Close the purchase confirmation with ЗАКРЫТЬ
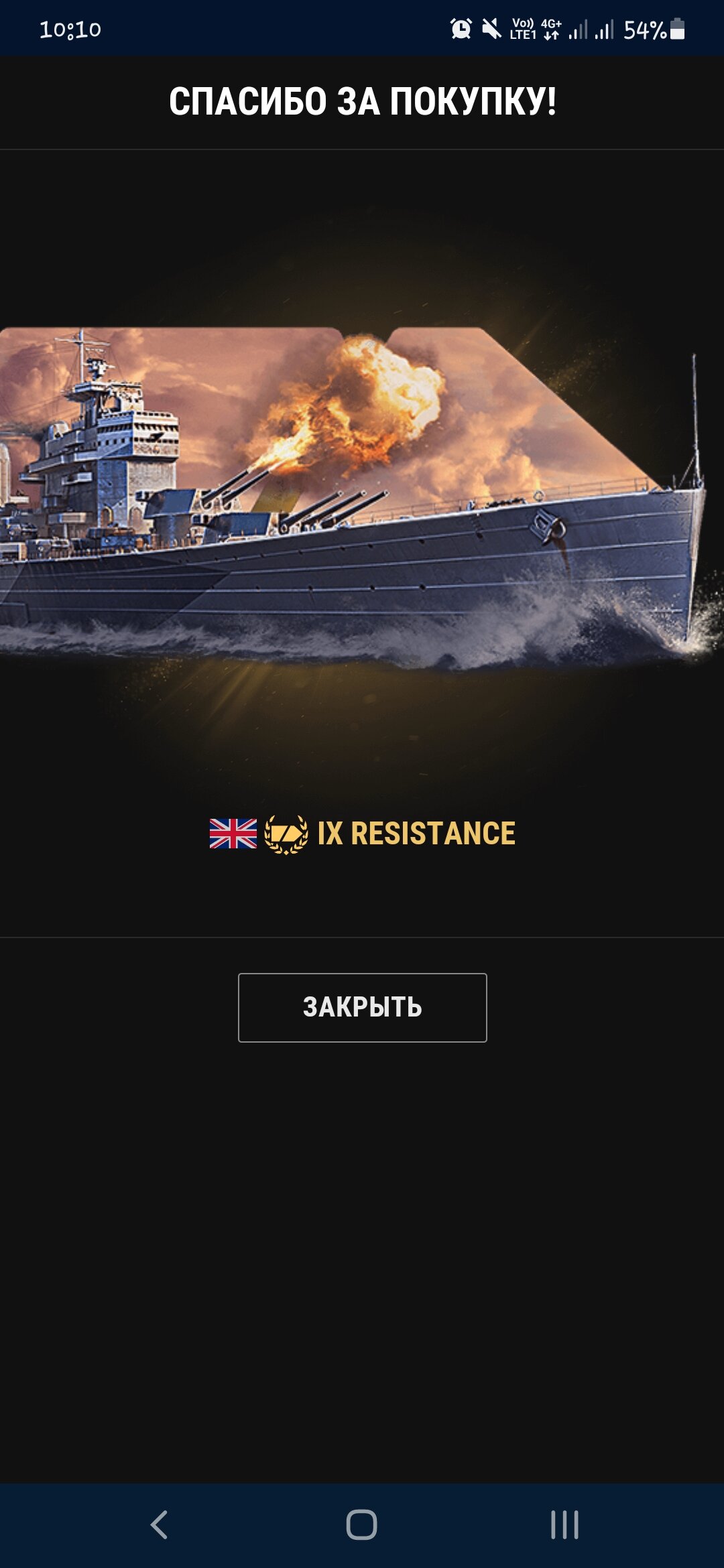This screenshot has height=1568, width=724. (362, 1007)
